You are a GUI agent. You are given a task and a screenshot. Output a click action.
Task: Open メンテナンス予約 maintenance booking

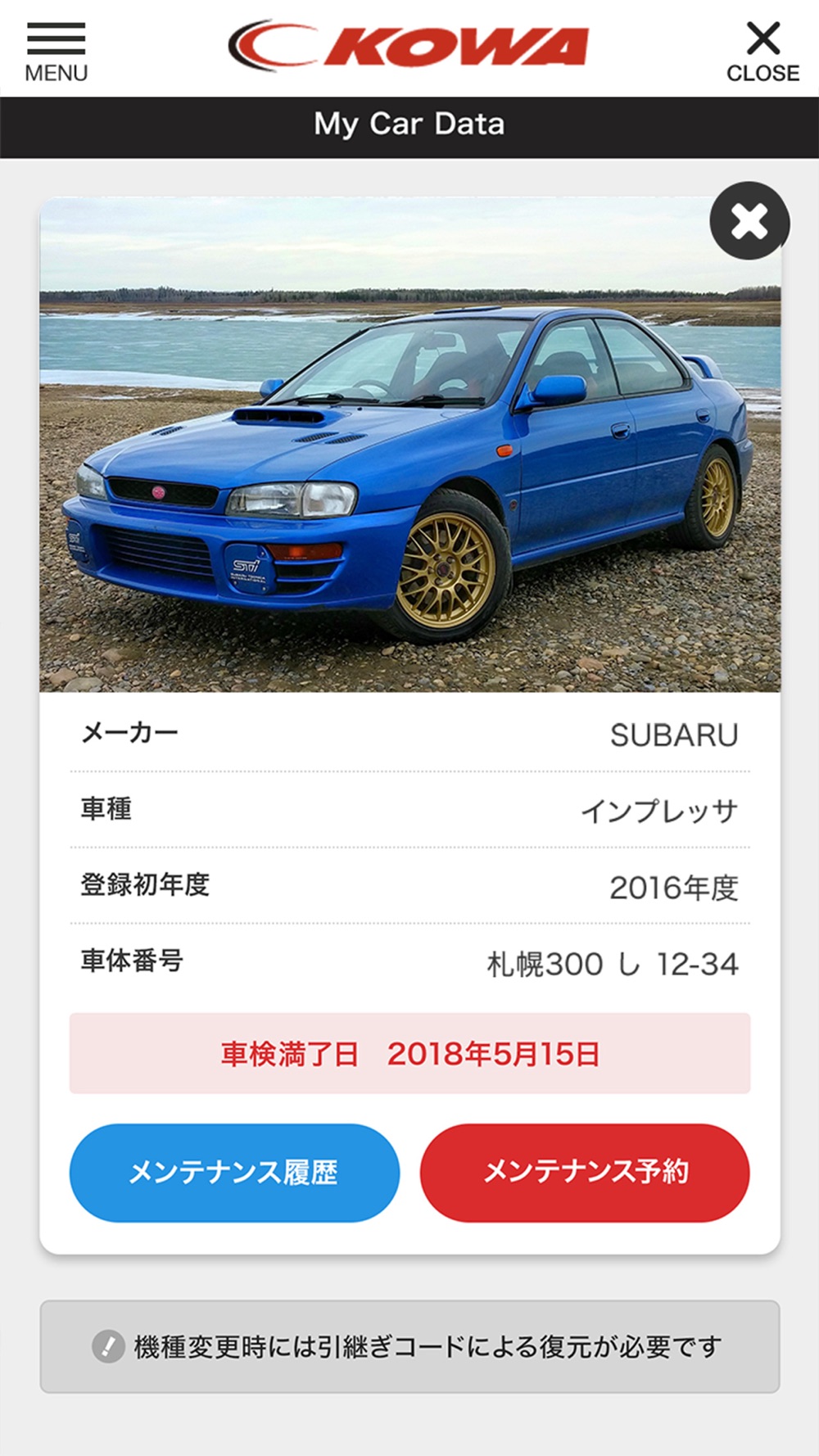click(584, 1173)
